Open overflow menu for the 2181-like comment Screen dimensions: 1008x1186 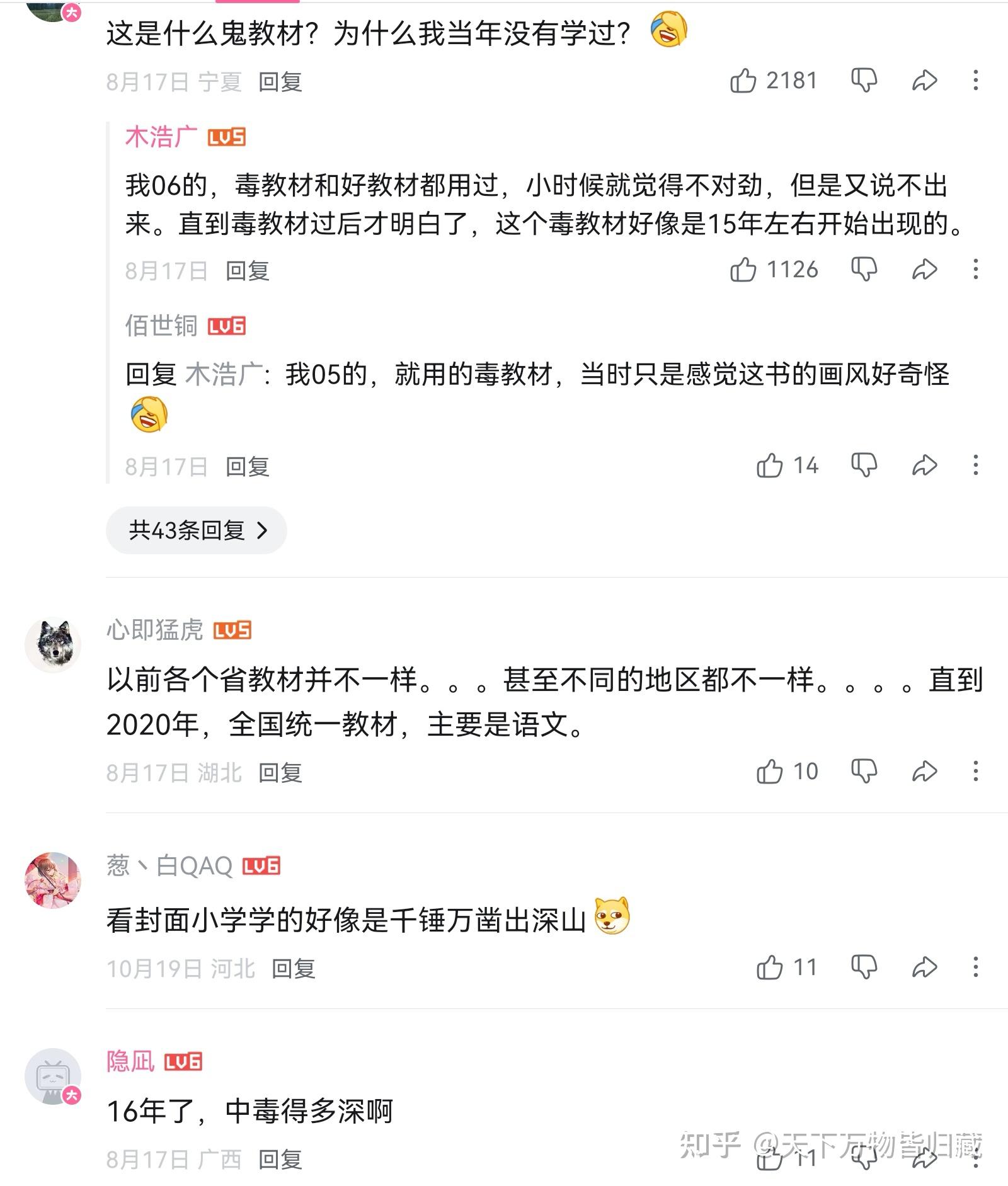(975, 81)
